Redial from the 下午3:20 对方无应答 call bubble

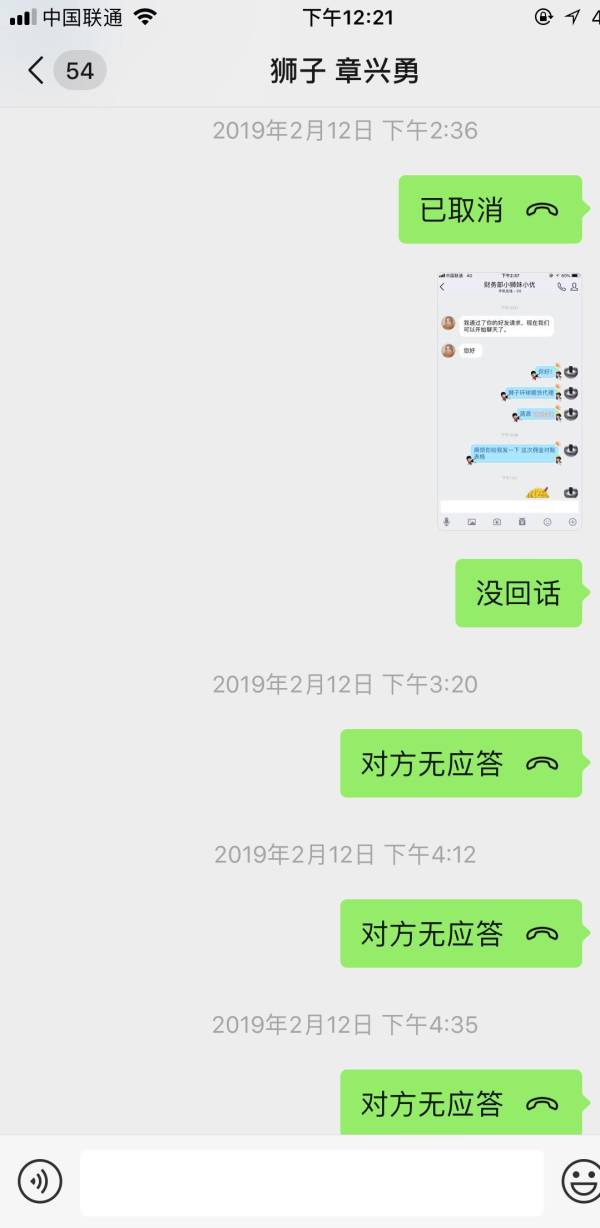pyautogui.click(x=461, y=764)
